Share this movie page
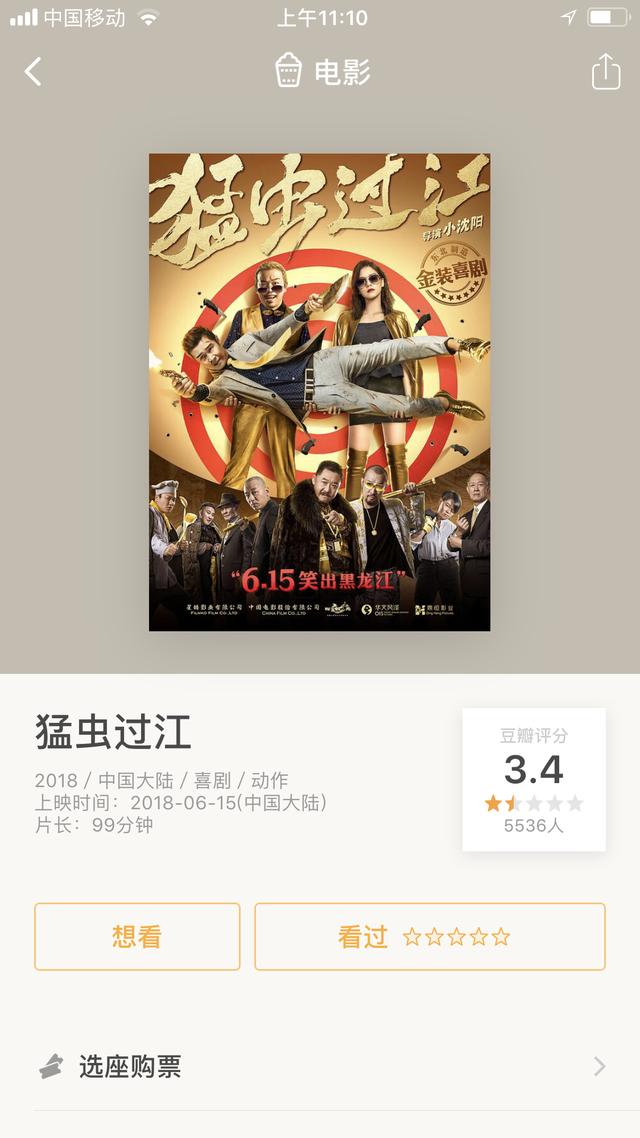Viewport: 640px width, 1138px height. click(606, 71)
